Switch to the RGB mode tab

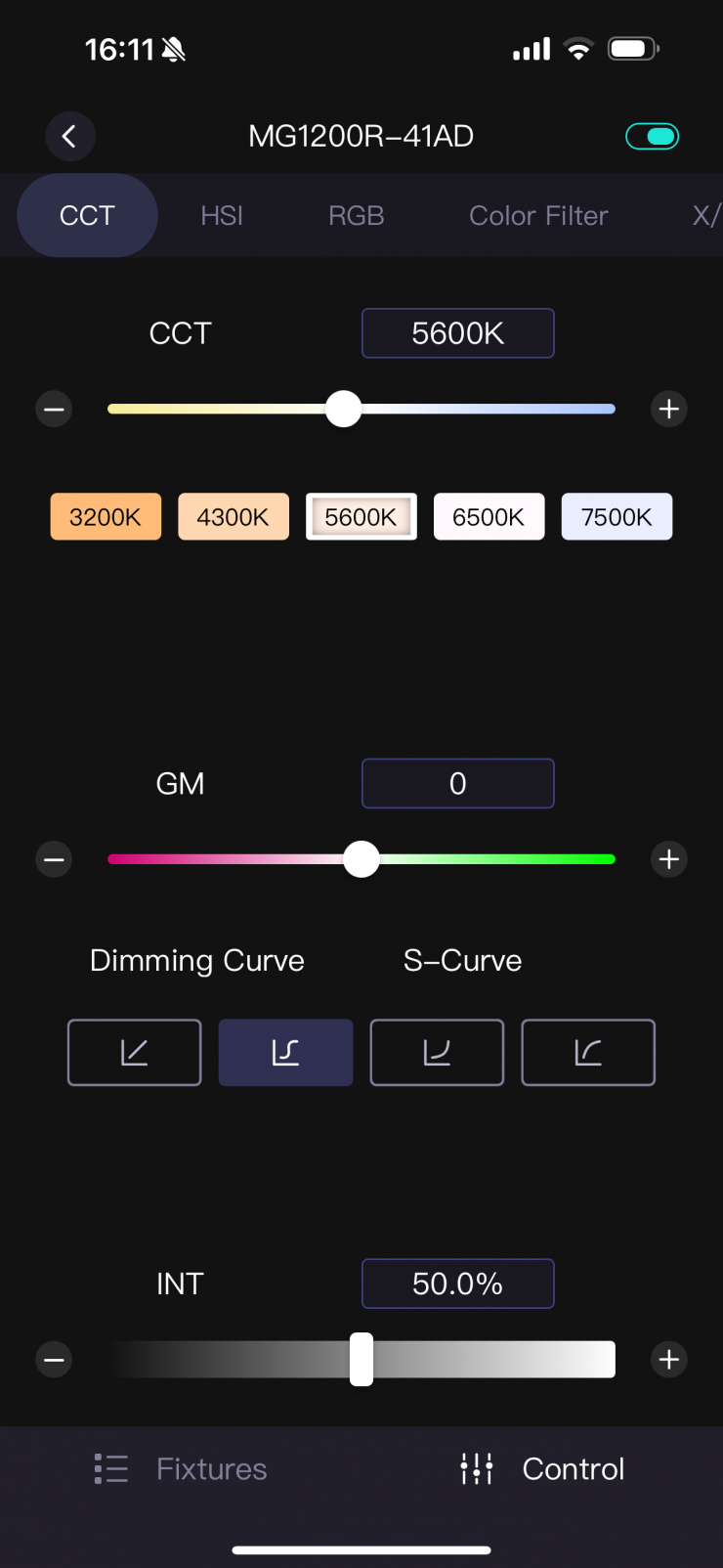point(356,215)
